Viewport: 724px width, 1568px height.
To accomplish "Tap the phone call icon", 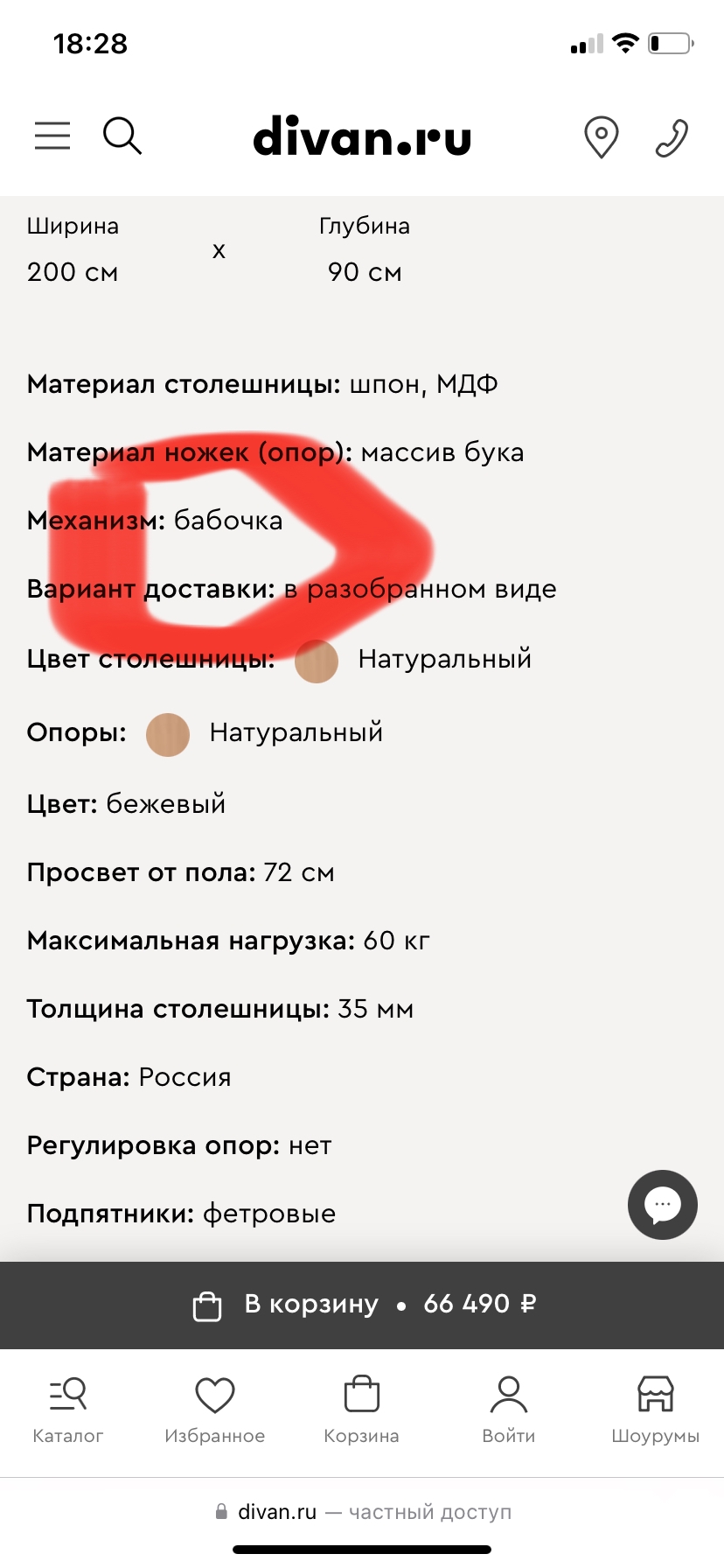I will tap(672, 137).
